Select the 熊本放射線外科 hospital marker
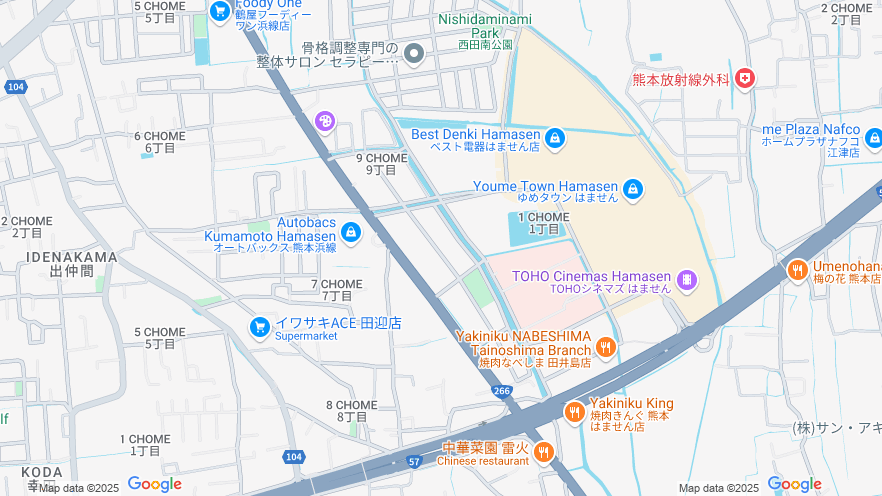 tap(744, 78)
